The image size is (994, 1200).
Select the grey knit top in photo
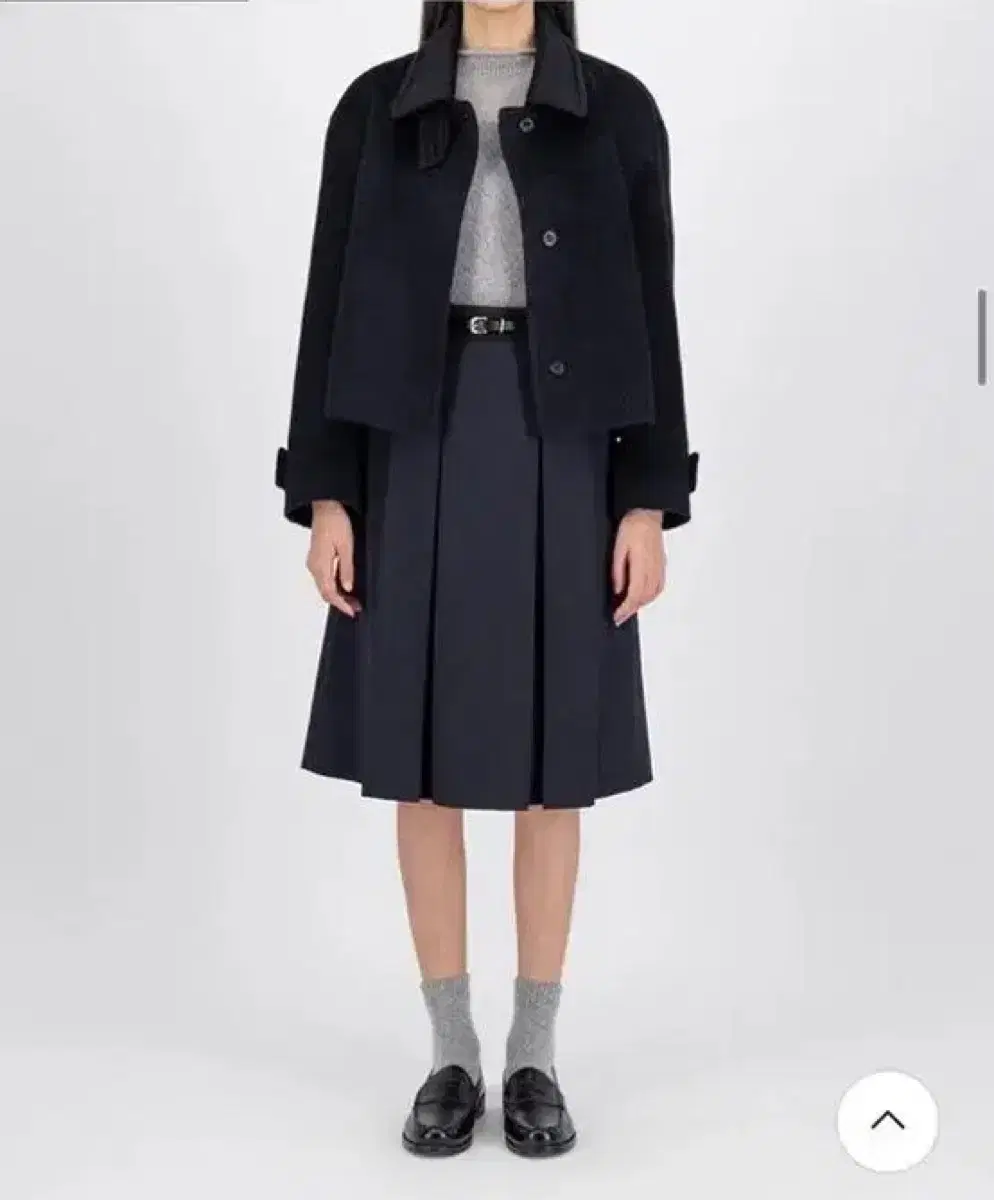click(490, 200)
